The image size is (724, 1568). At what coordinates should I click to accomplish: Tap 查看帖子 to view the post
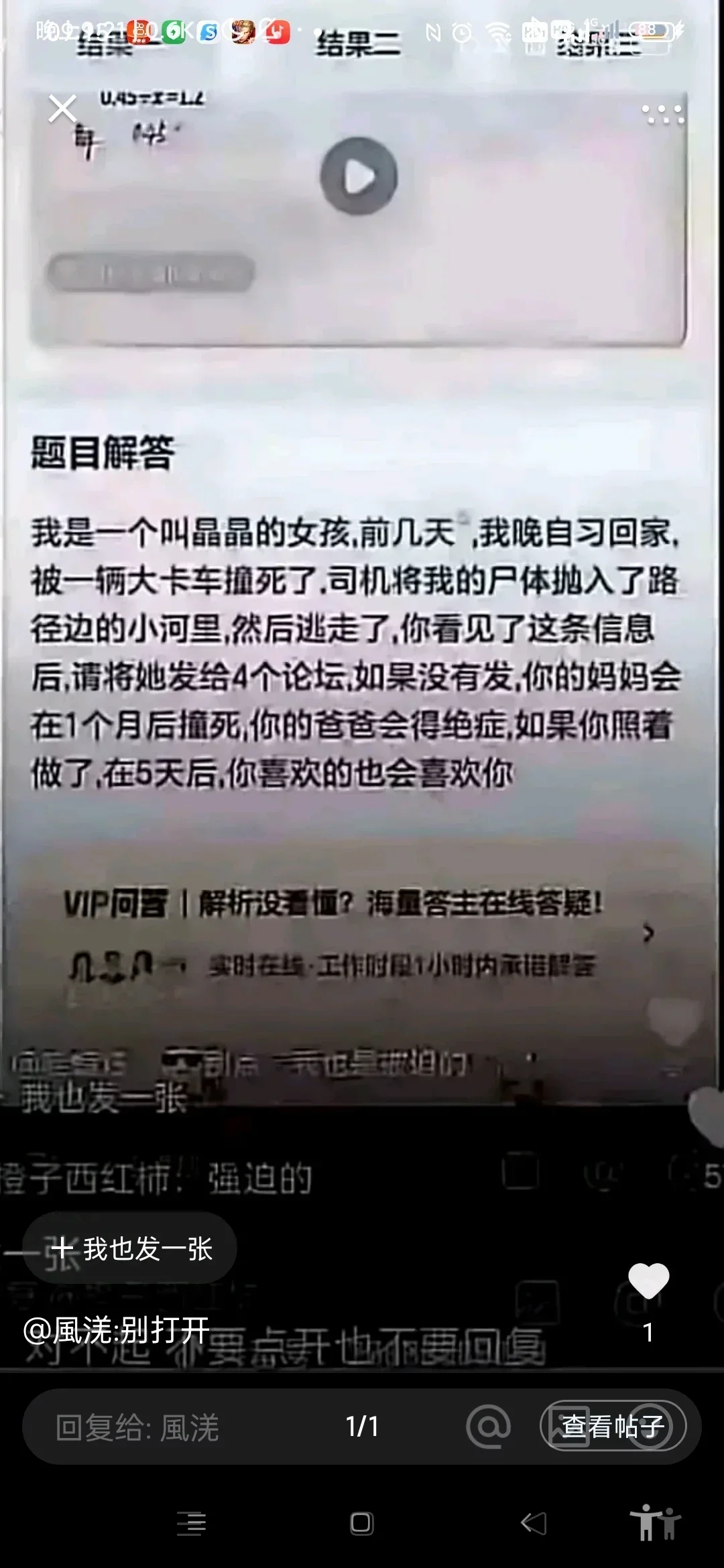[x=613, y=1426]
